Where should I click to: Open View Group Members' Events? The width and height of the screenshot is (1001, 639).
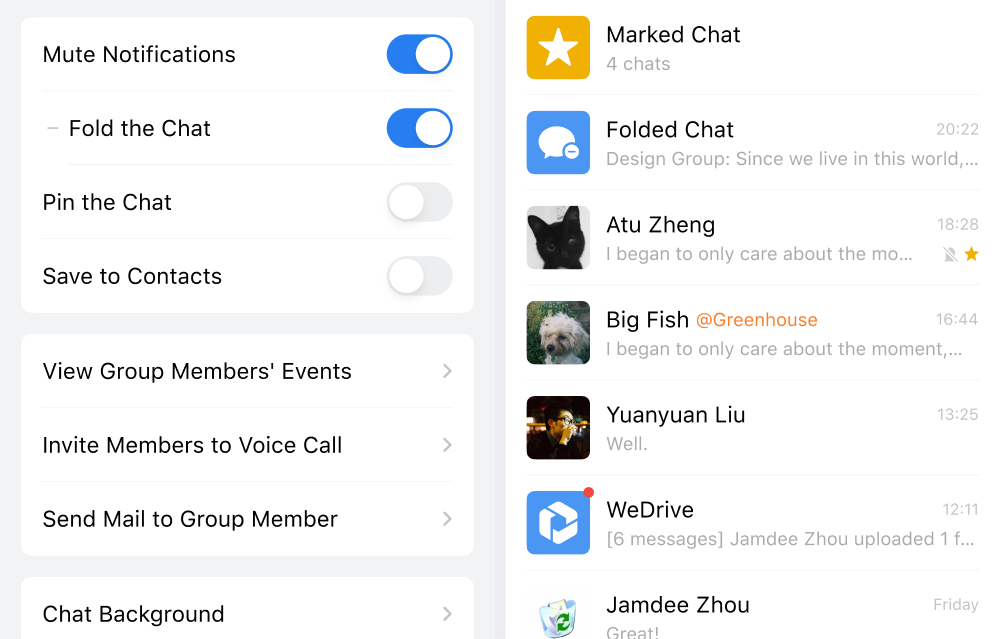[247, 371]
